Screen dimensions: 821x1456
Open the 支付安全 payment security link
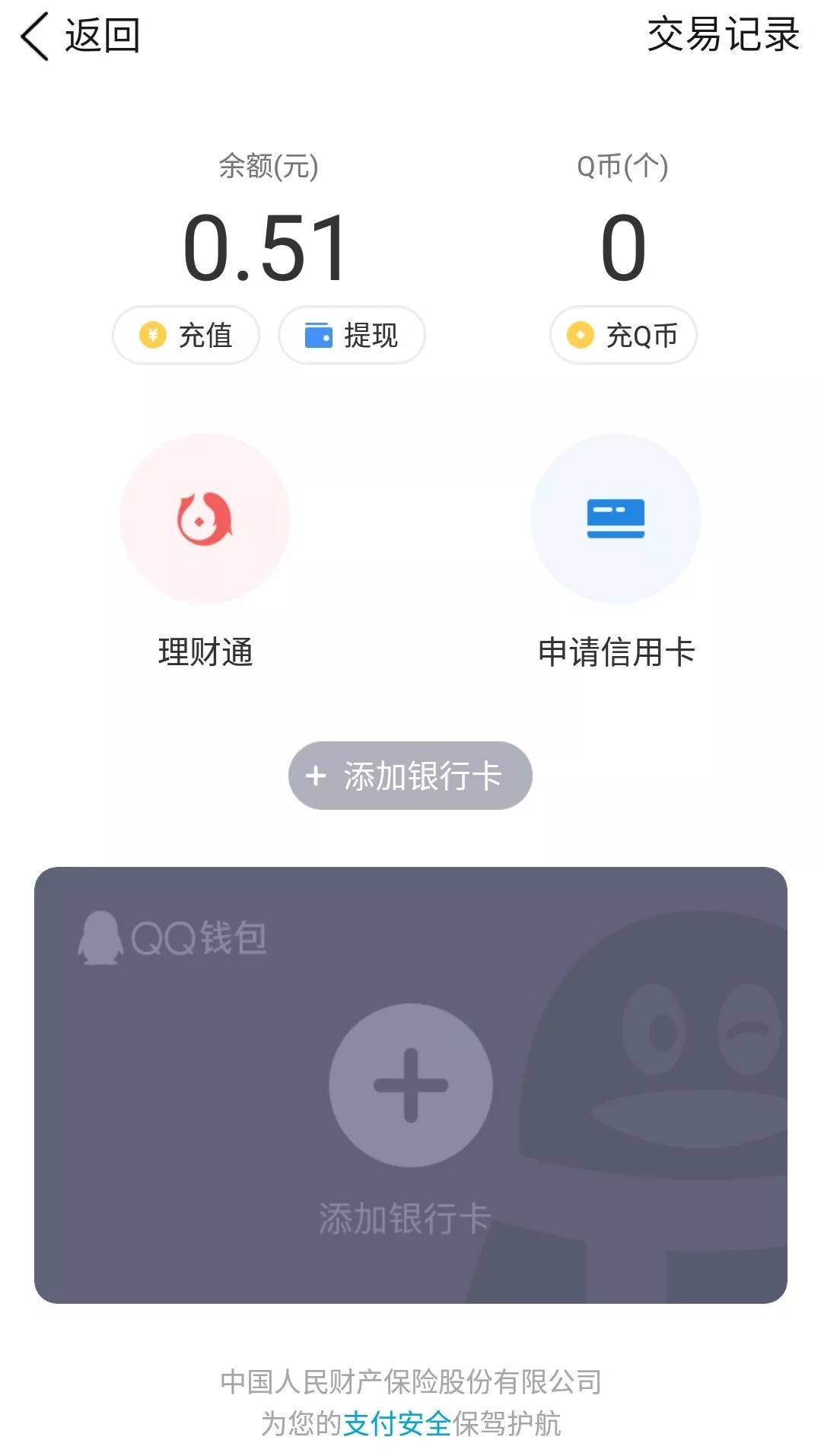point(397,1423)
